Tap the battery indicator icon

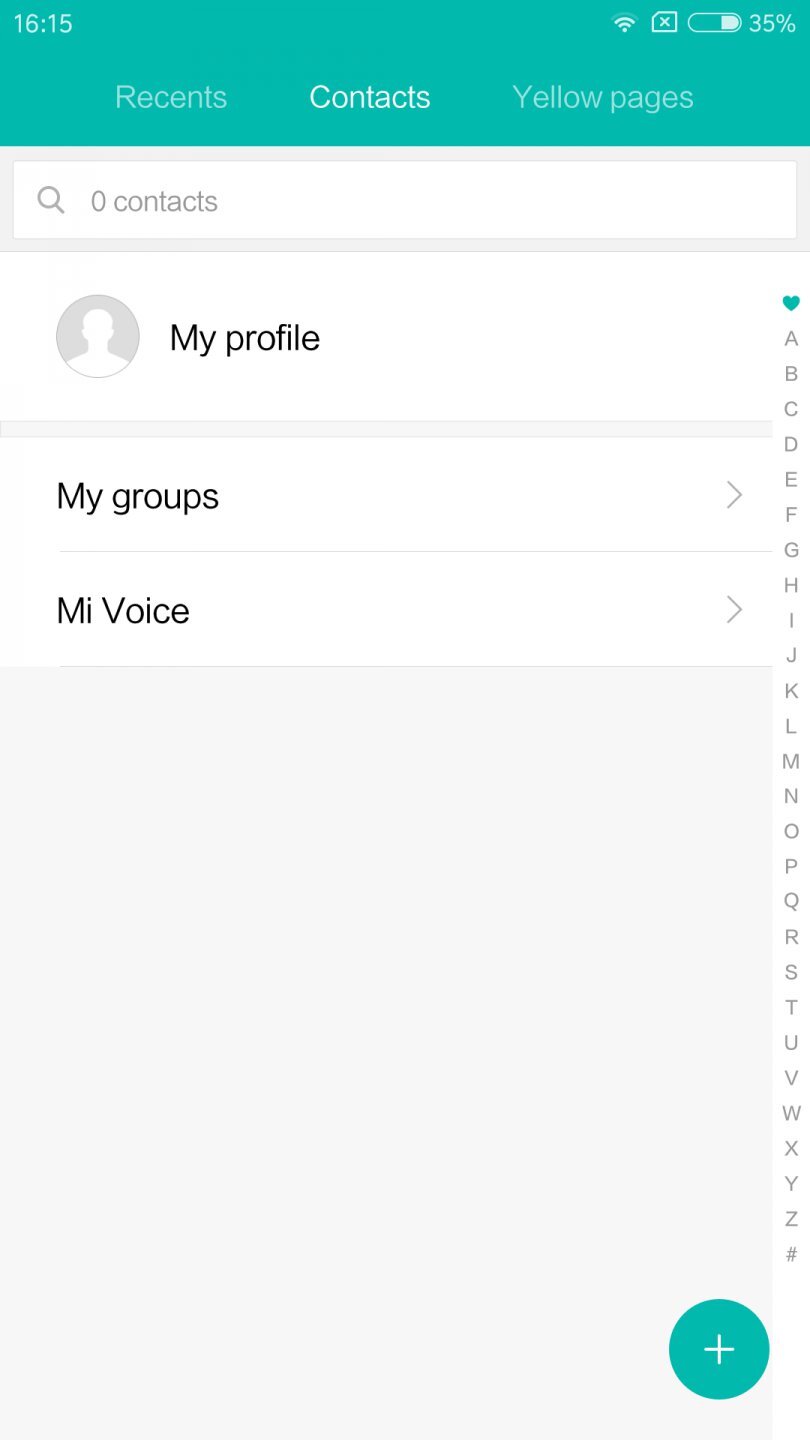point(717,22)
